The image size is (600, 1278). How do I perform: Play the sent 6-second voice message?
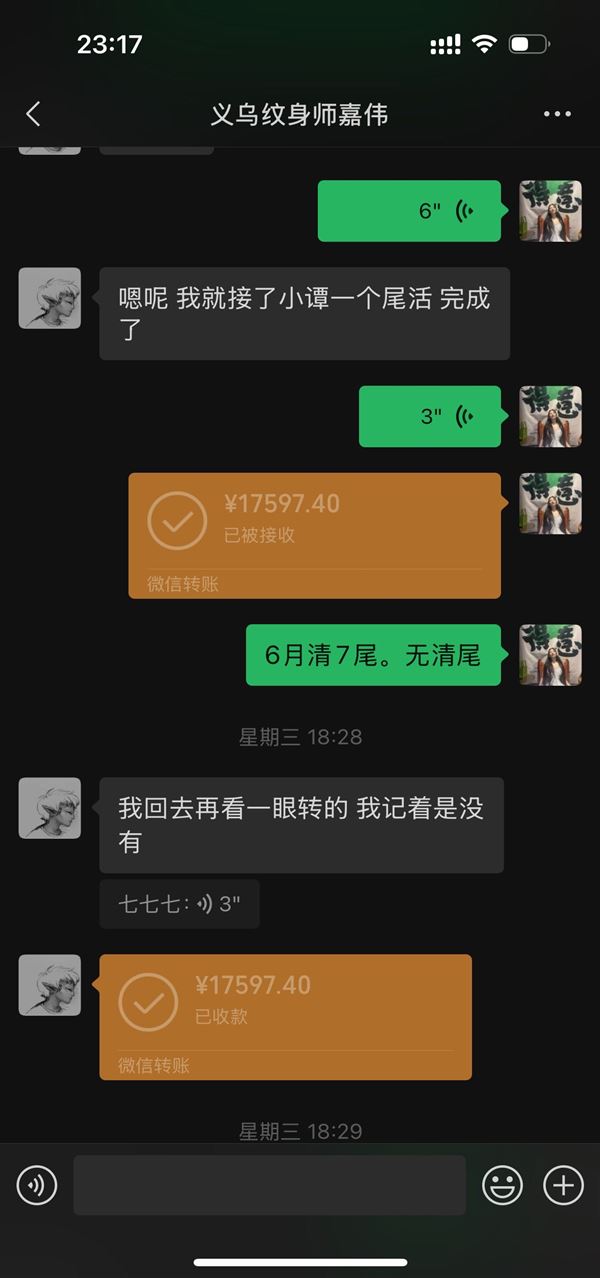coord(409,211)
